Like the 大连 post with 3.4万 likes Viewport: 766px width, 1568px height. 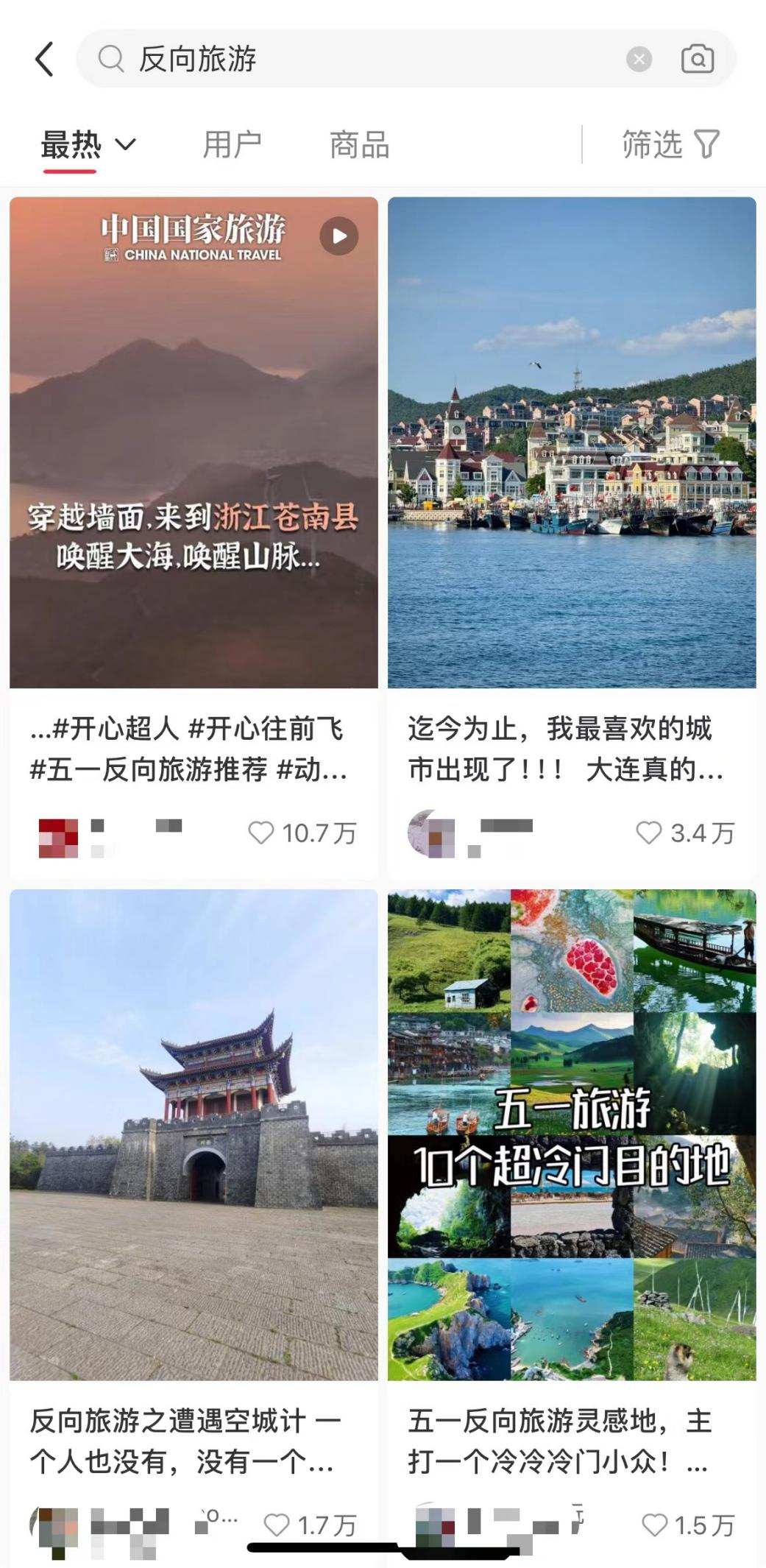(x=648, y=833)
